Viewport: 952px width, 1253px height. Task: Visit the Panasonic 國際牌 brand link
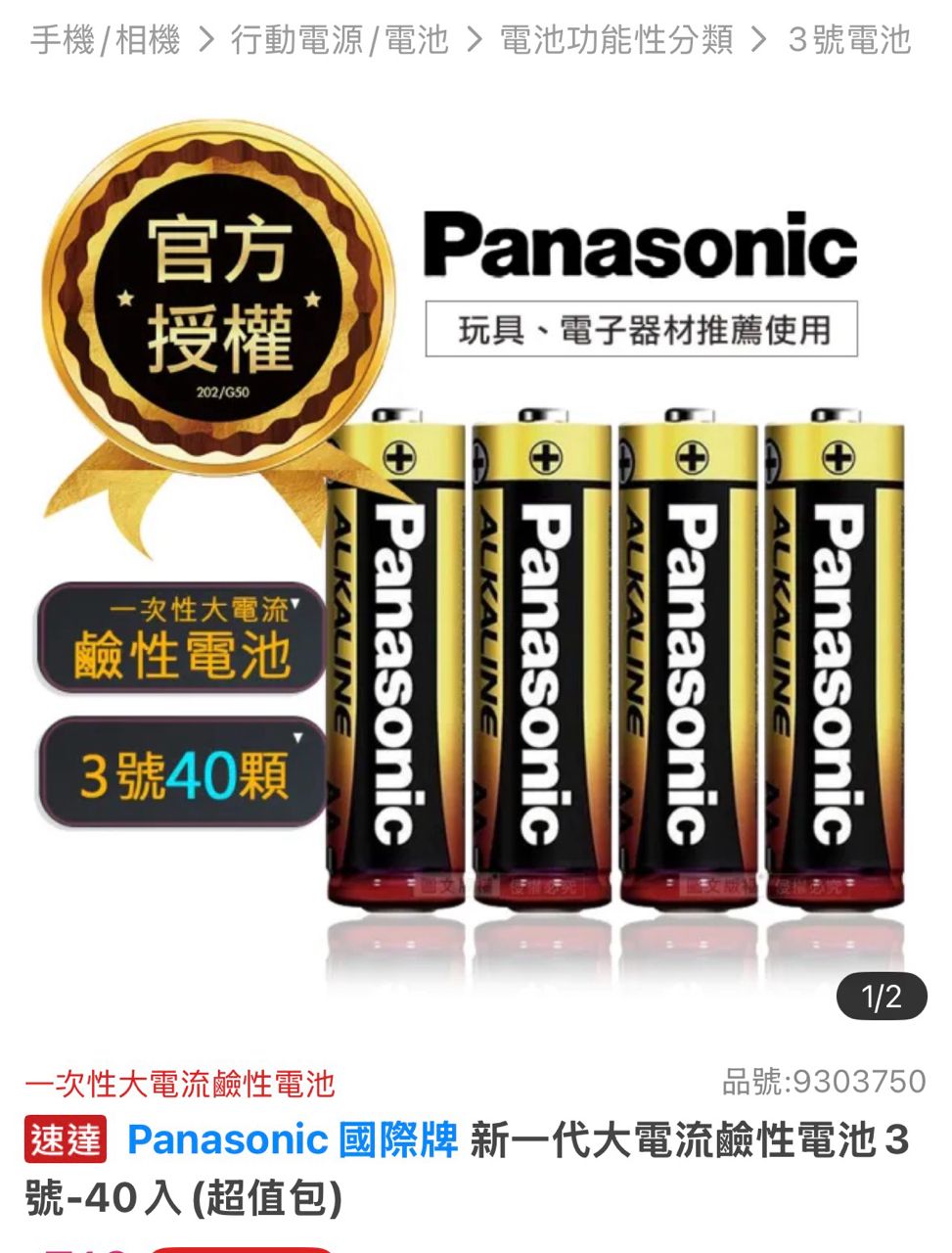tap(292, 1140)
